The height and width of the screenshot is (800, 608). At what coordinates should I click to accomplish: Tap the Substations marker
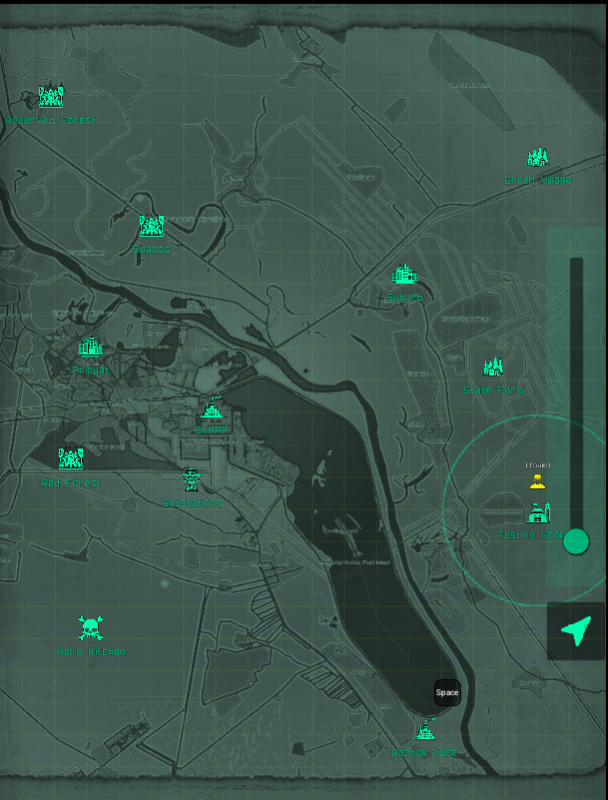191,480
